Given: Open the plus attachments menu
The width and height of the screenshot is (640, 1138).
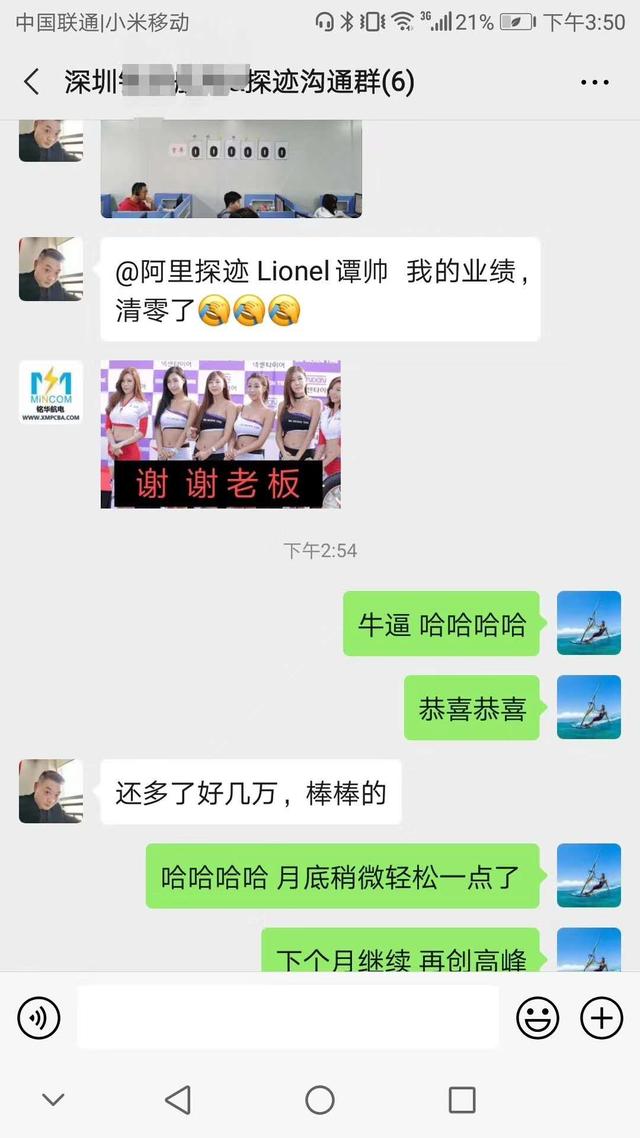Looking at the screenshot, I should (601, 1018).
